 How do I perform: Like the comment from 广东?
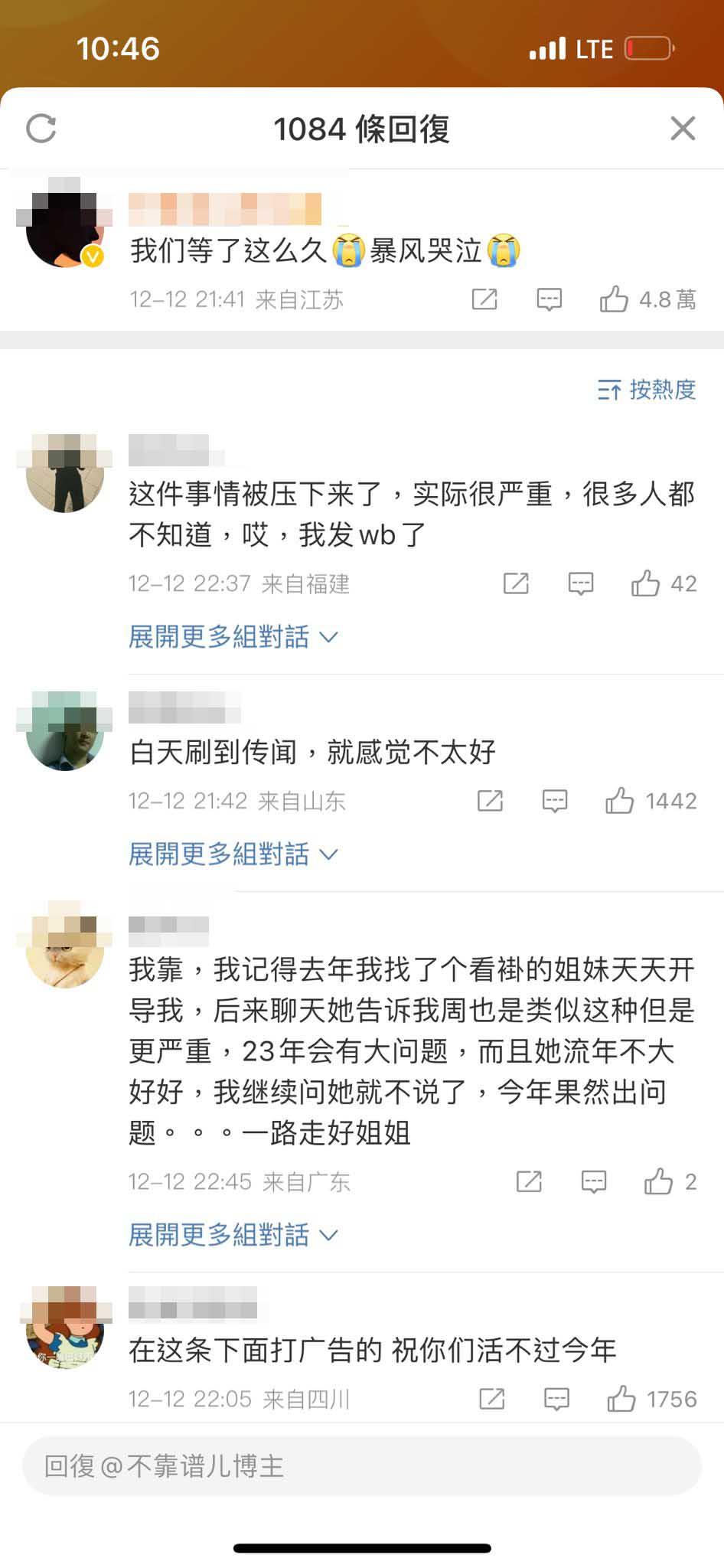click(658, 1182)
